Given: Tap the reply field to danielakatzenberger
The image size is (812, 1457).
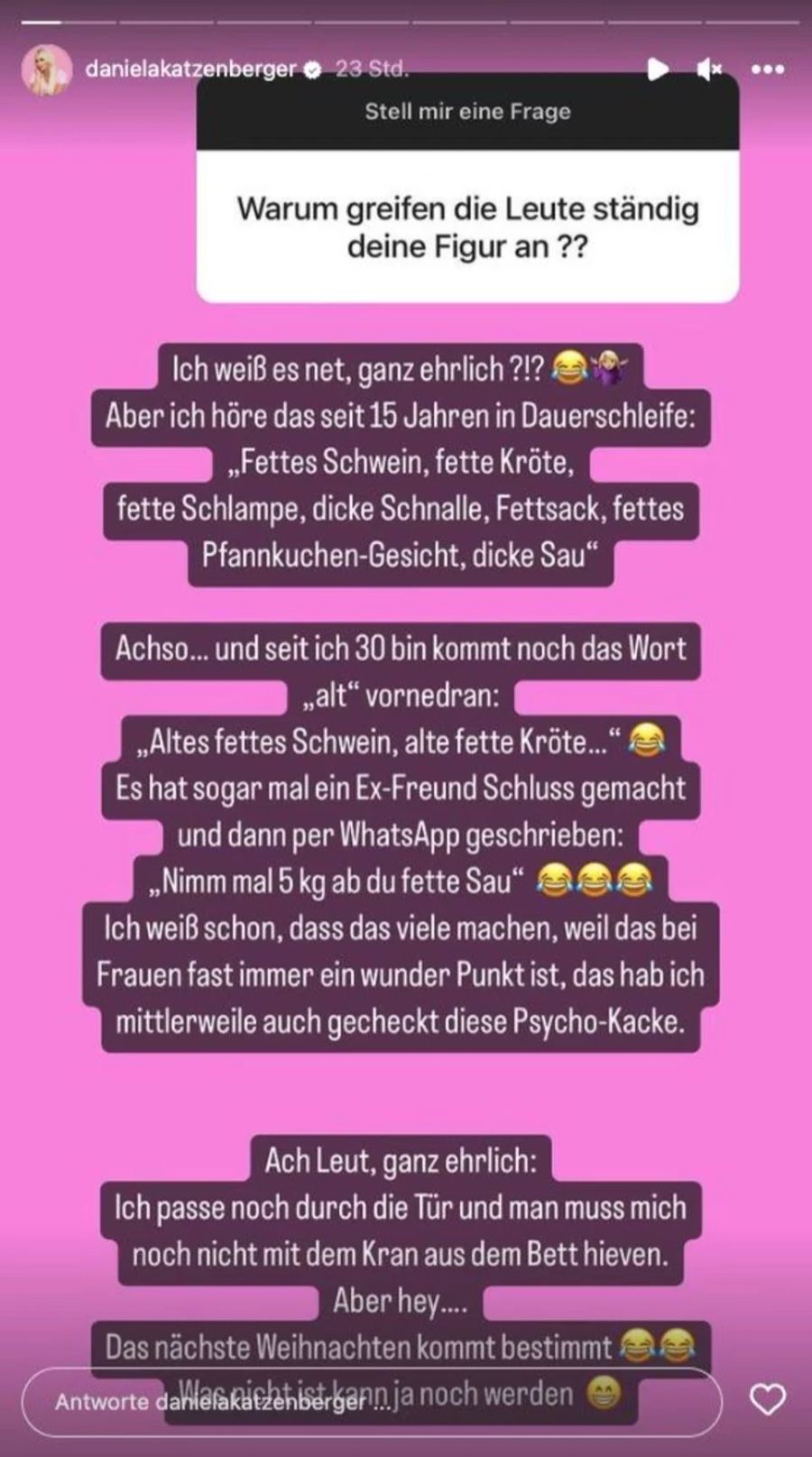Looking at the screenshot, I should tap(371, 1401).
